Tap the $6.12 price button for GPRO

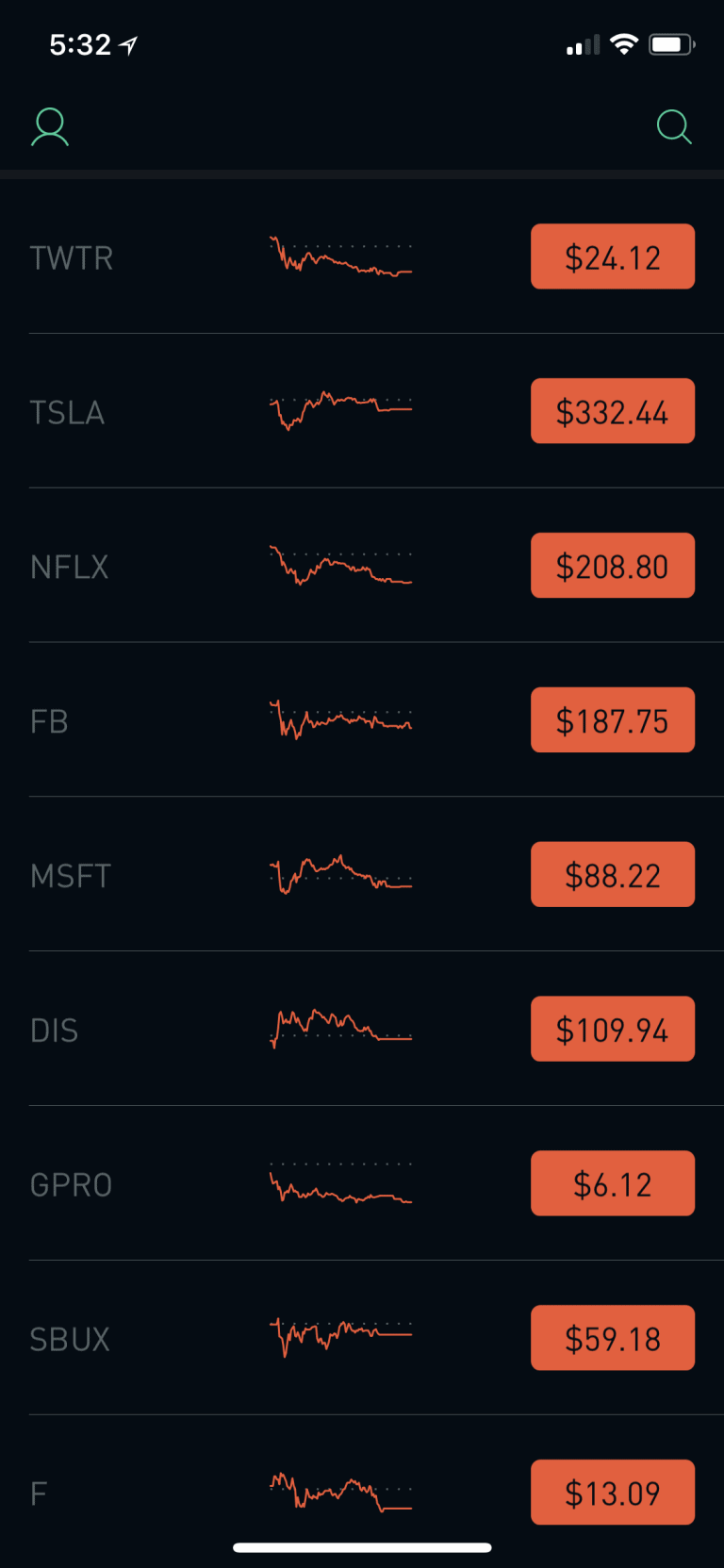pos(612,1183)
